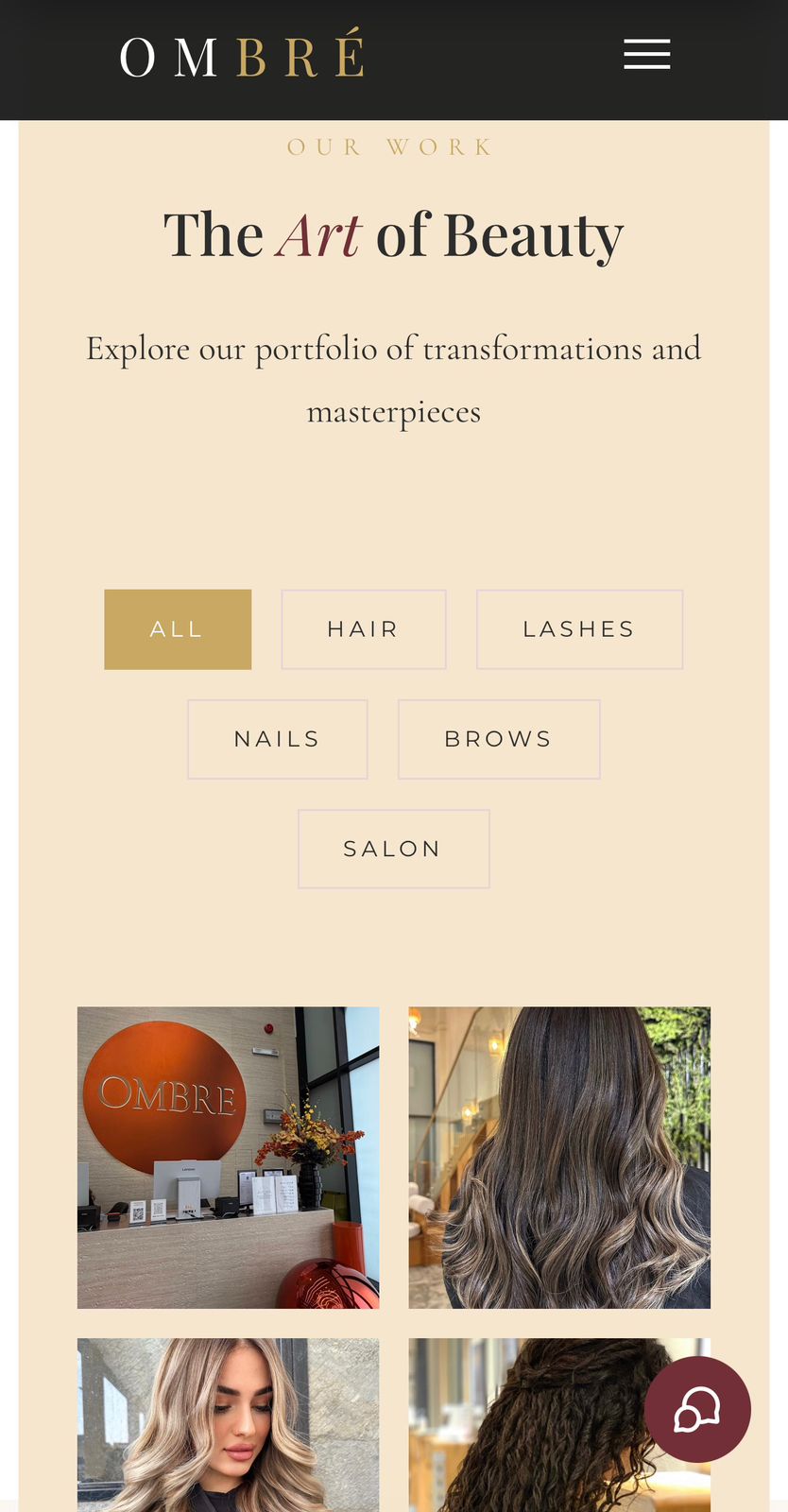Filter the portfolio by HAIR

pyautogui.click(x=363, y=629)
